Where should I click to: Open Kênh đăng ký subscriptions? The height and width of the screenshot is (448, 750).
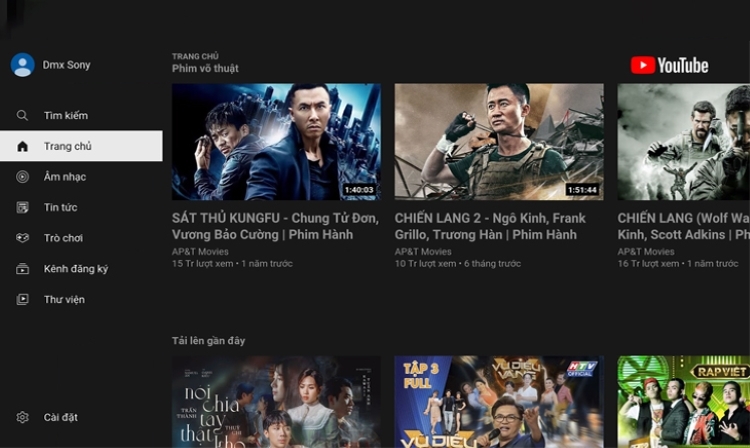tap(75, 269)
